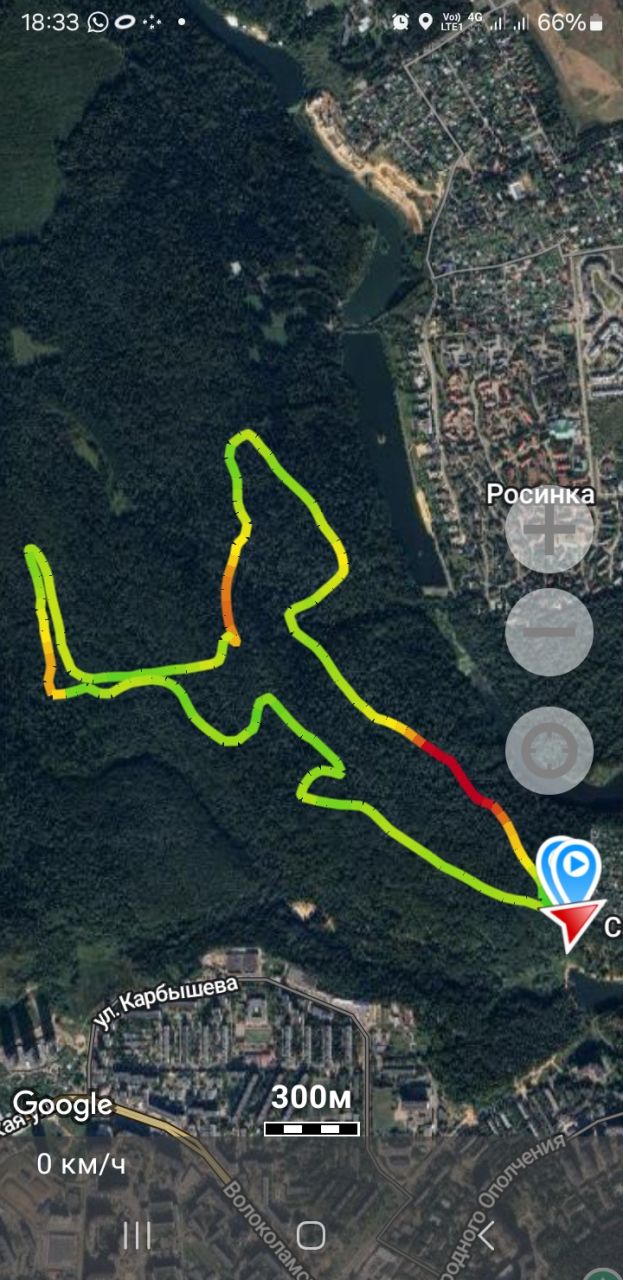Open the recent apps view
623x1280 pixels.
[x=136, y=1235]
